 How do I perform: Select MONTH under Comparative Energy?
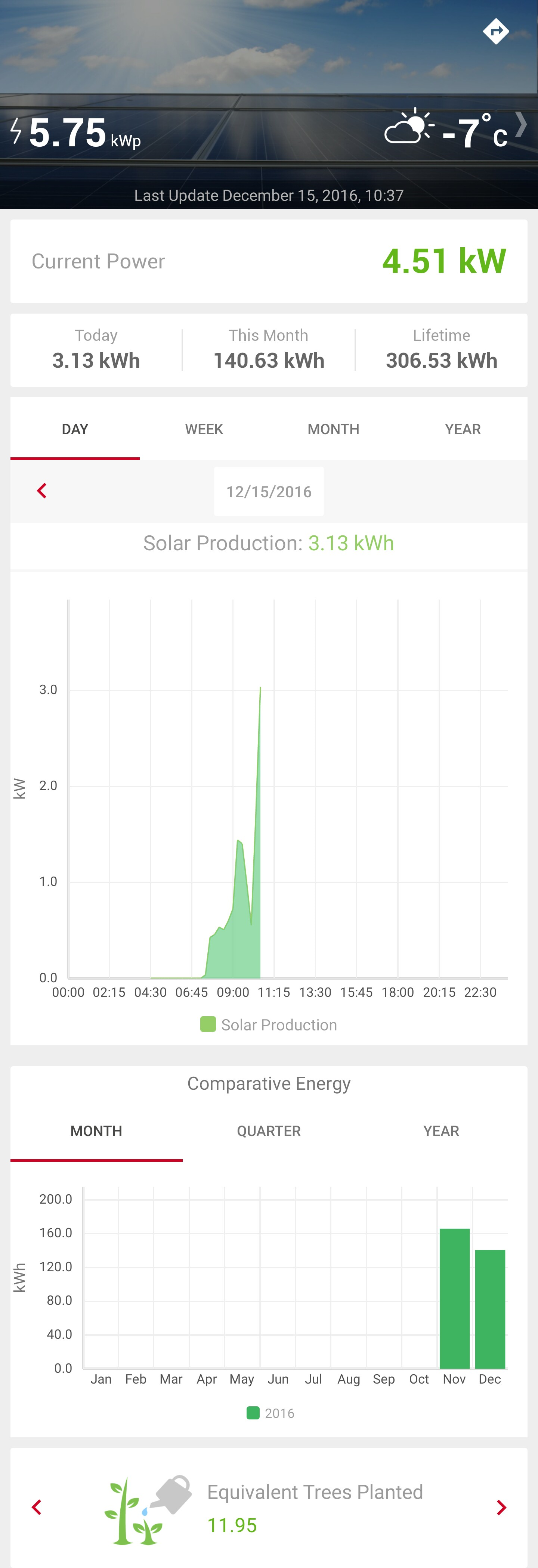coord(96,1131)
